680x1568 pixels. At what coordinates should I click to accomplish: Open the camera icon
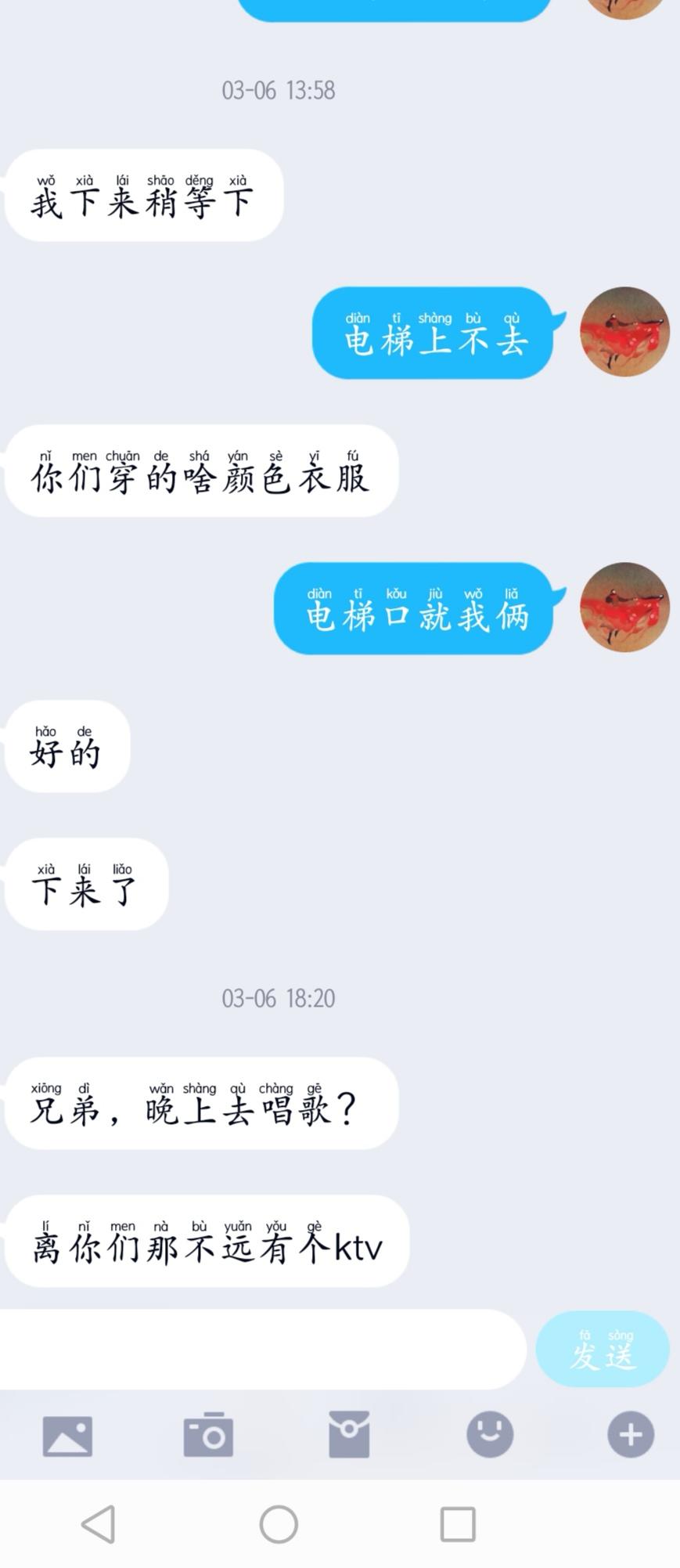pos(208,1435)
